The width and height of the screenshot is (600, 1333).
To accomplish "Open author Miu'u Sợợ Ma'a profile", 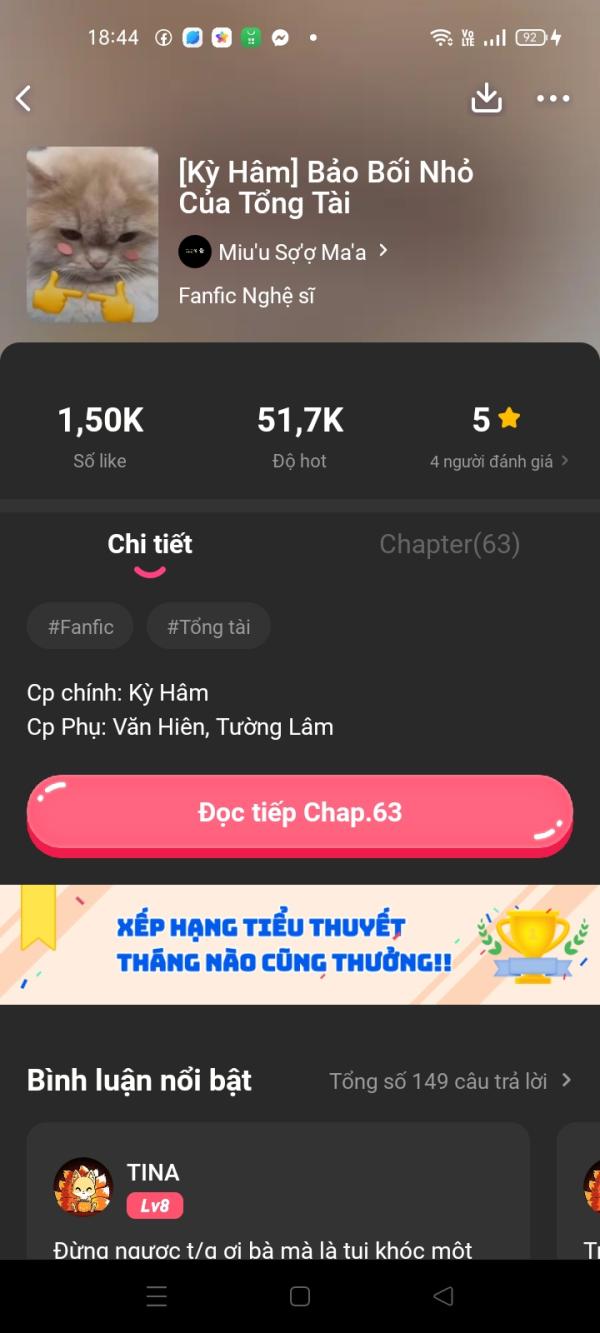I will (284, 252).
